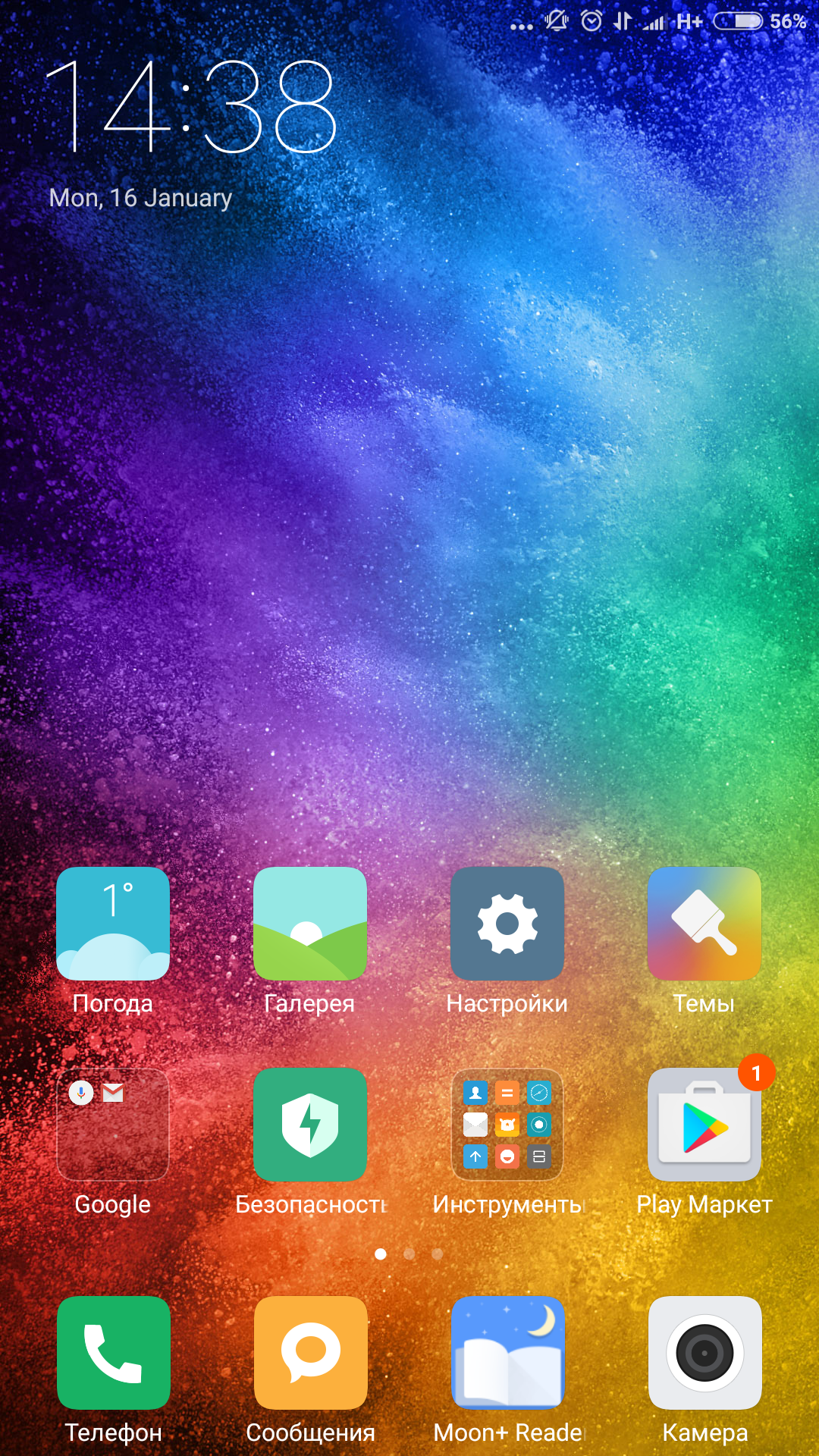Screen dimensions: 819x1456
Task: Tap the 14:38 clock widget
Action: click(x=190, y=107)
